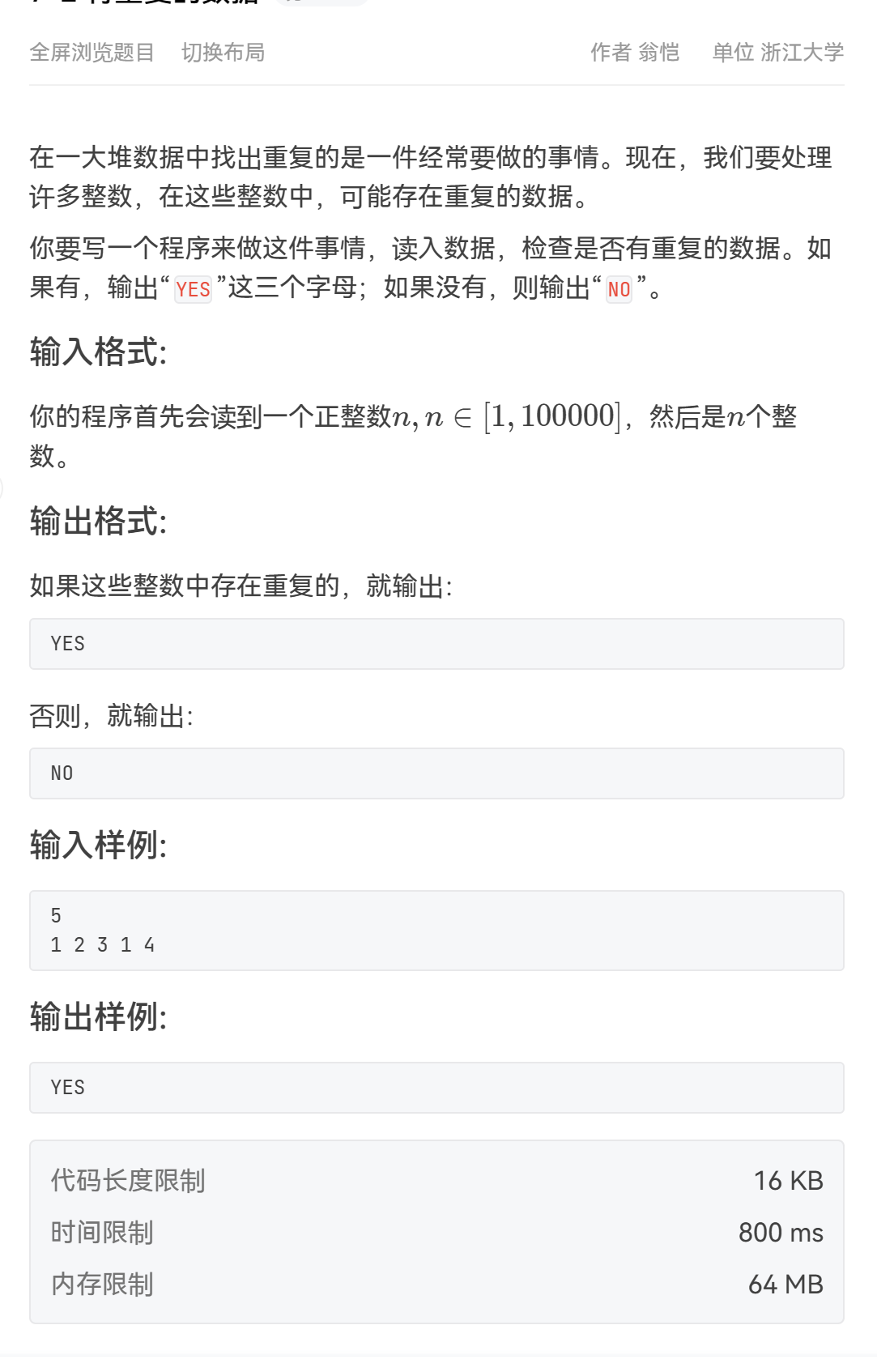Tap 切换布局 to switch layout
This screenshot has width=877, height=1372.
[223, 53]
